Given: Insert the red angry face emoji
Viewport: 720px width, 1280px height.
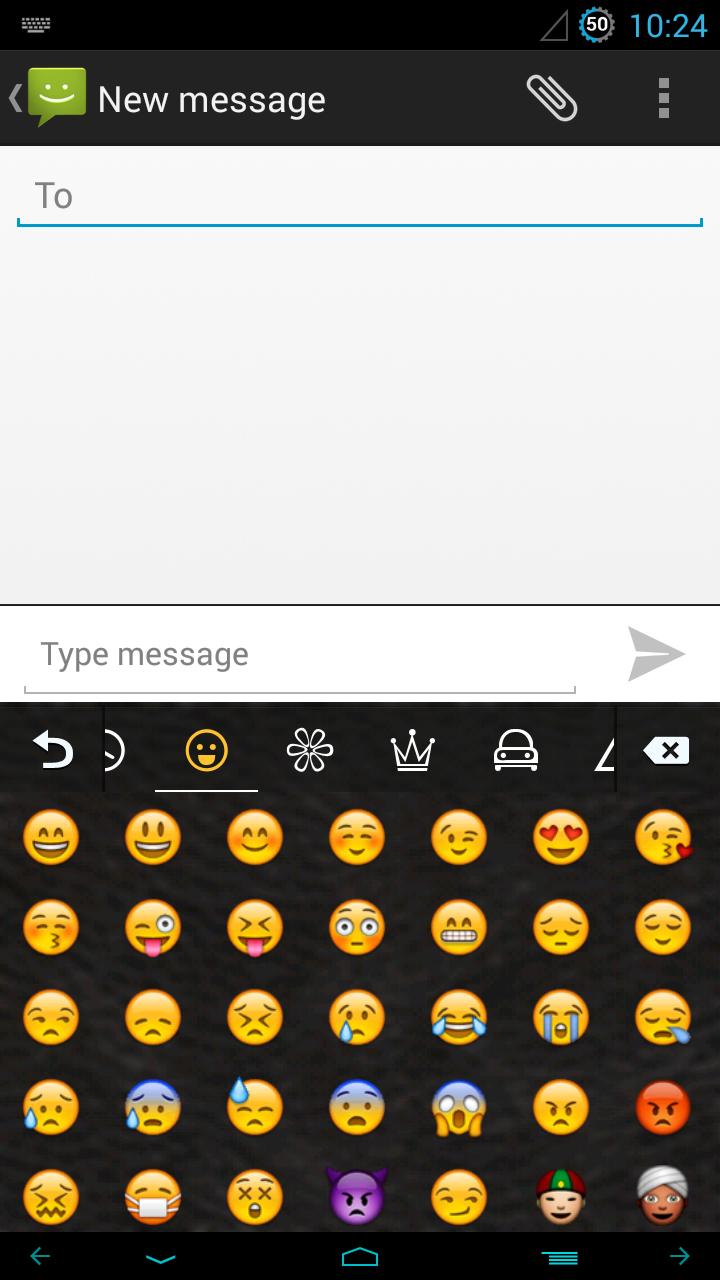Looking at the screenshot, I should [663, 1108].
